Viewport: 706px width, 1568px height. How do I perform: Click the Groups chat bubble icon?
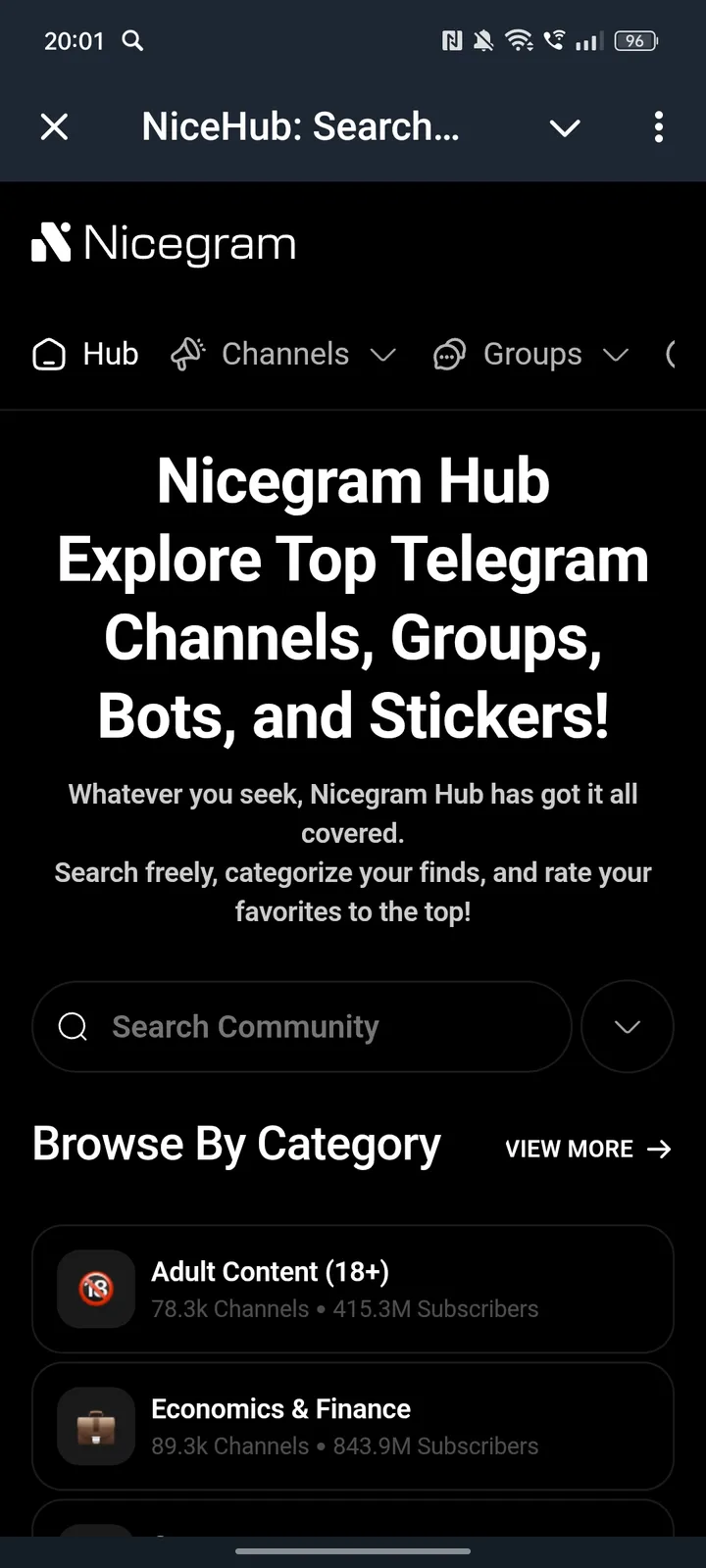(x=449, y=354)
